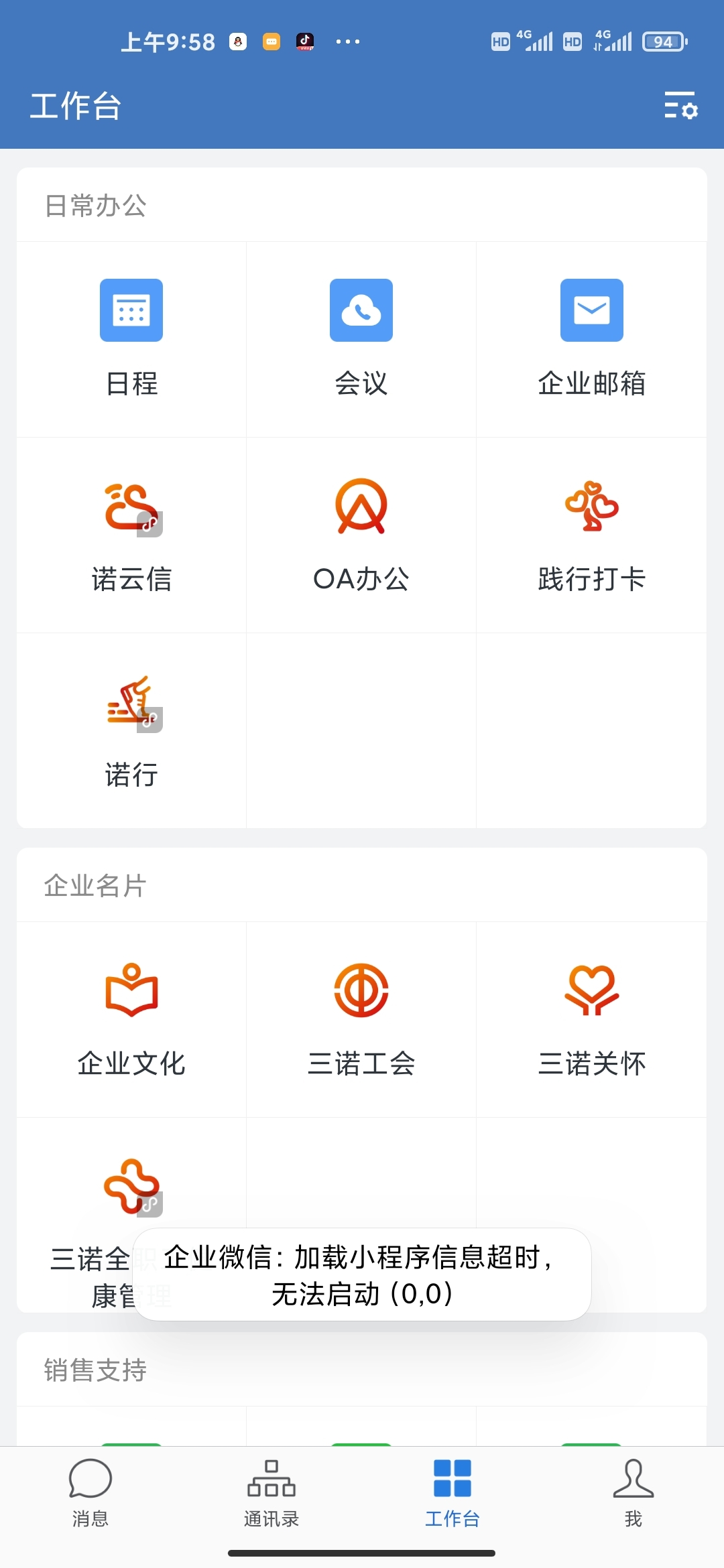724x1568 pixels.
Task: Open 践行打卡 check-in
Action: coord(591,535)
